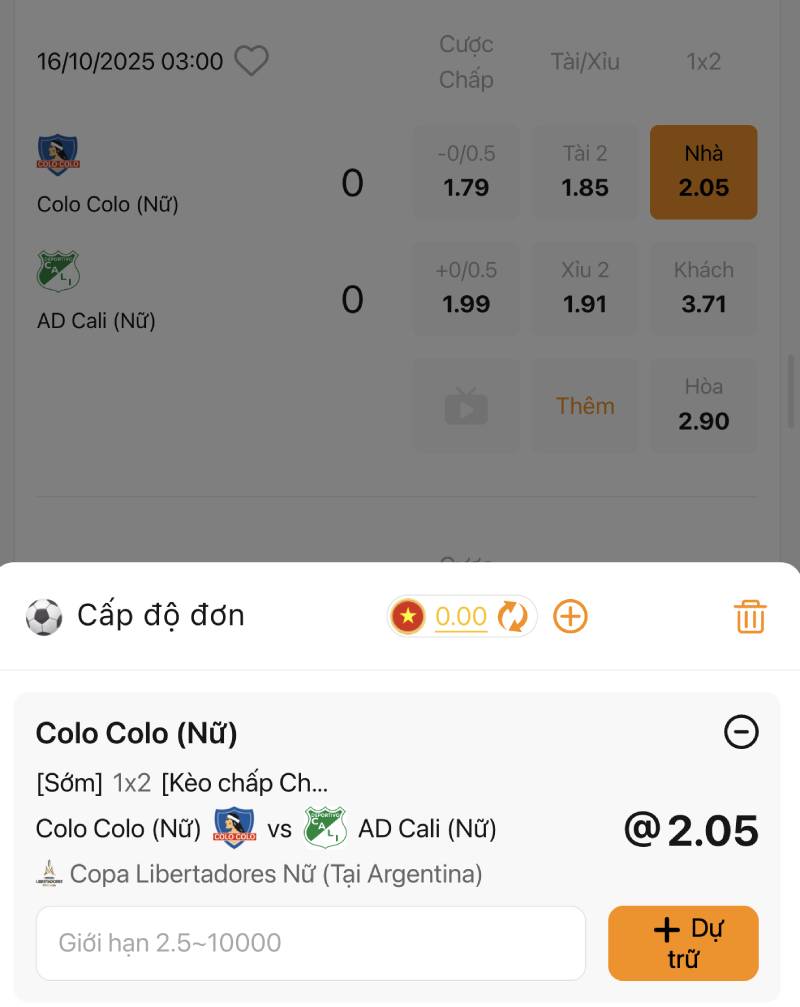Add funds with the plus icon
Viewport: 800px width, 1007px height.
click(570, 617)
